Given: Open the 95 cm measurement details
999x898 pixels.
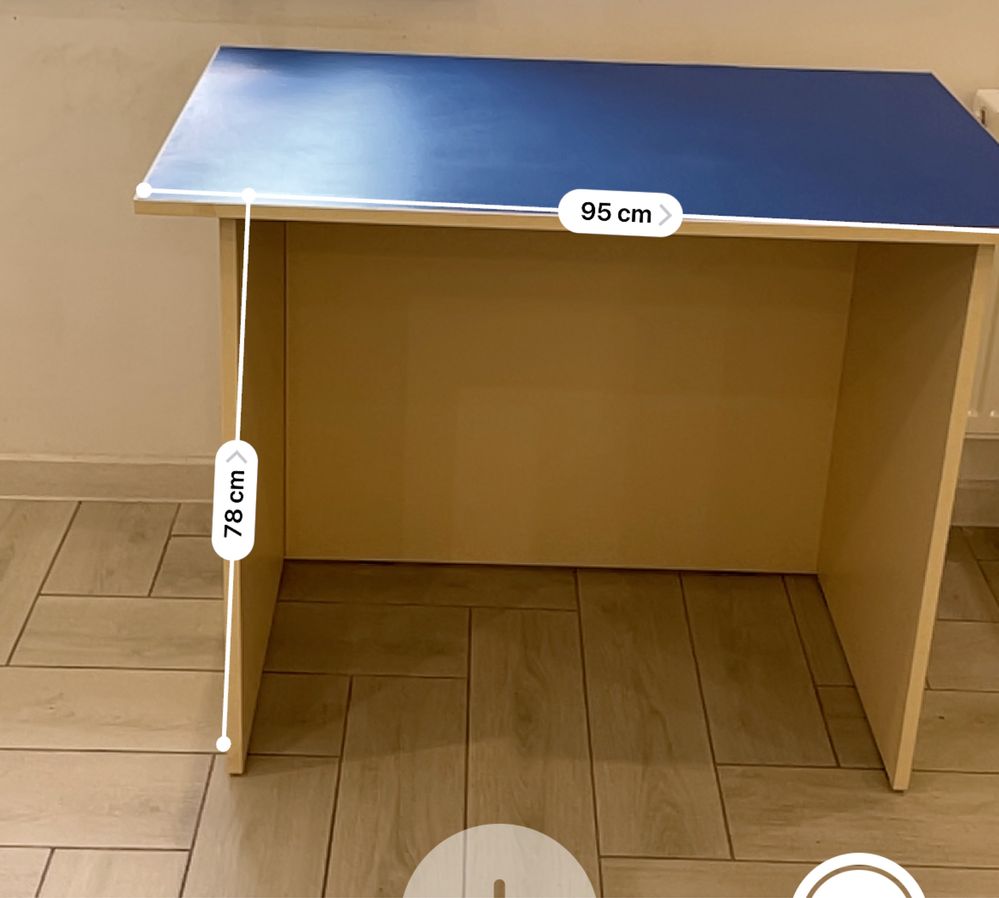Looking at the screenshot, I should pyautogui.click(x=620, y=213).
